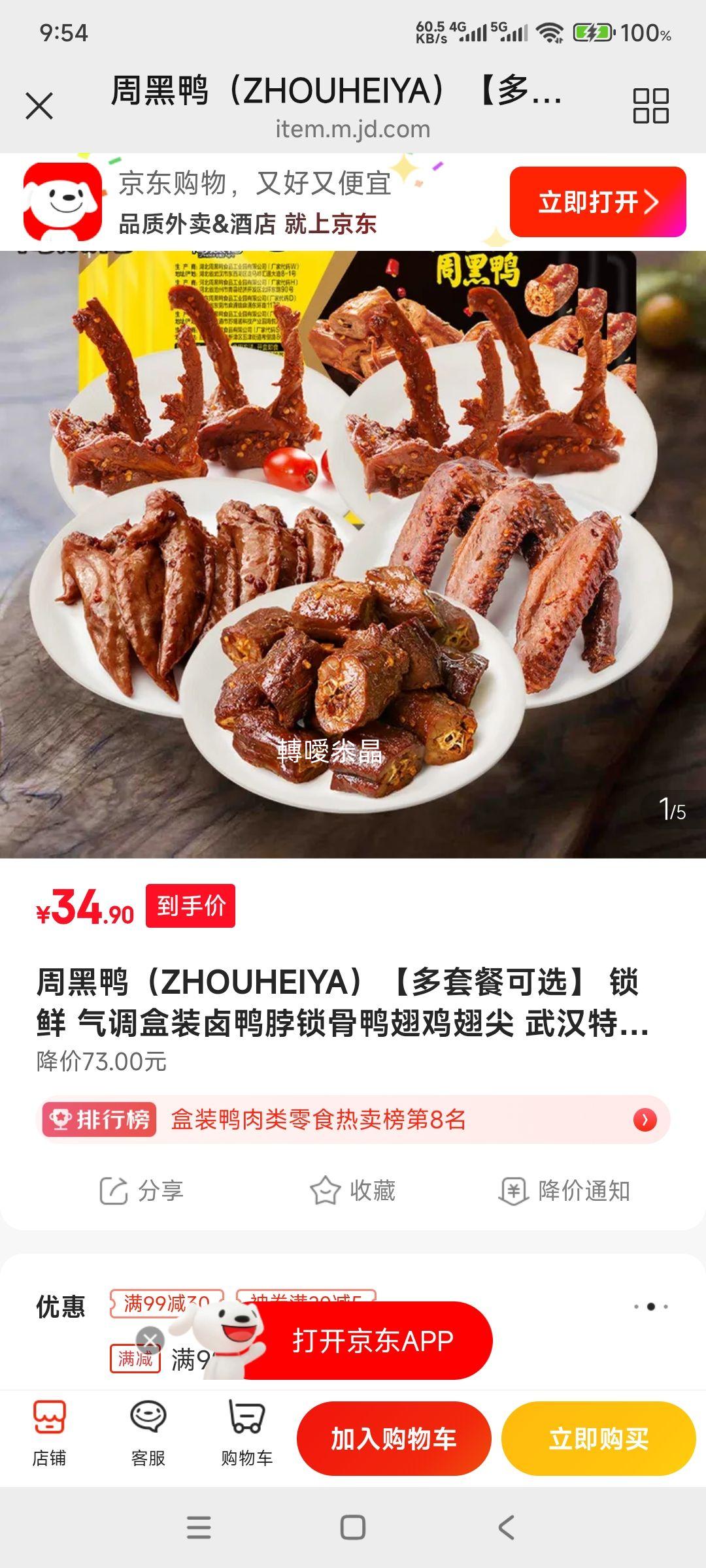706x1568 pixels.
Task: Expand the 优惠 promotions three-dot menu
Action: click(651, 1307)
